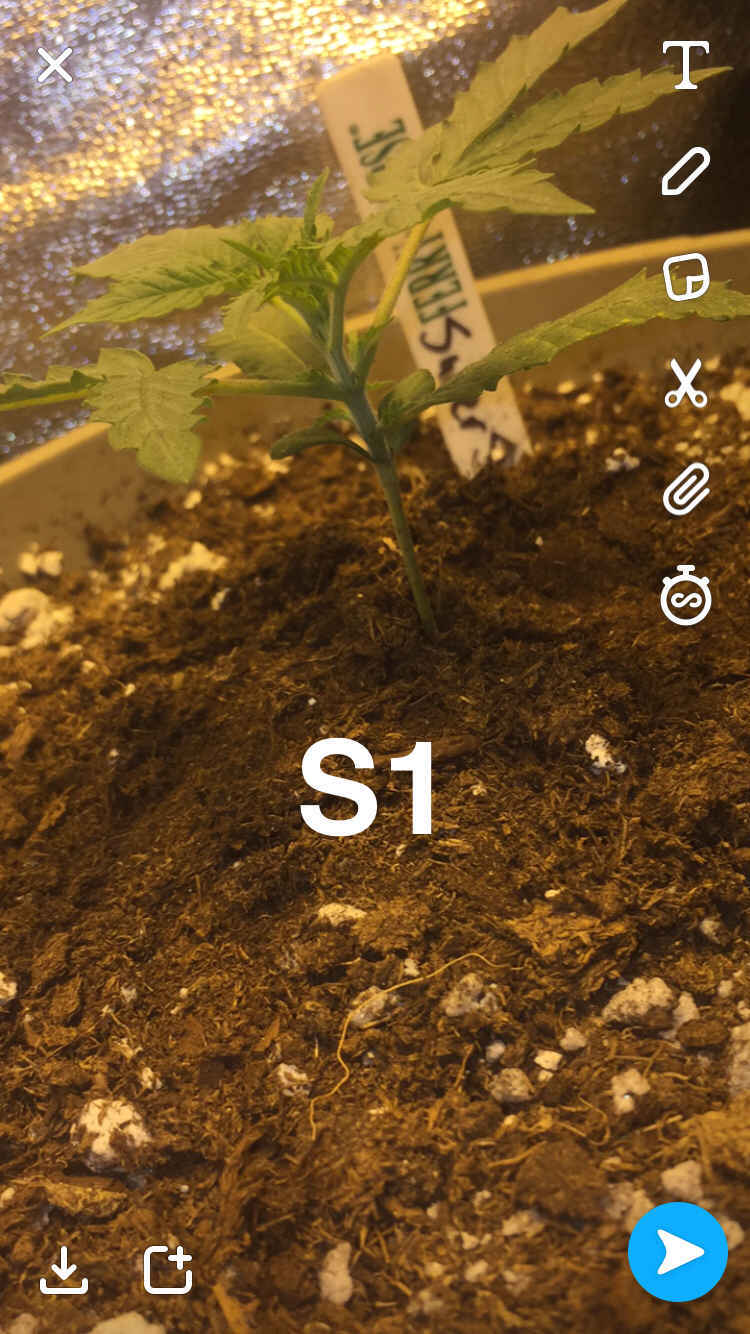Open the sticker picker

(x=686, y=277)
